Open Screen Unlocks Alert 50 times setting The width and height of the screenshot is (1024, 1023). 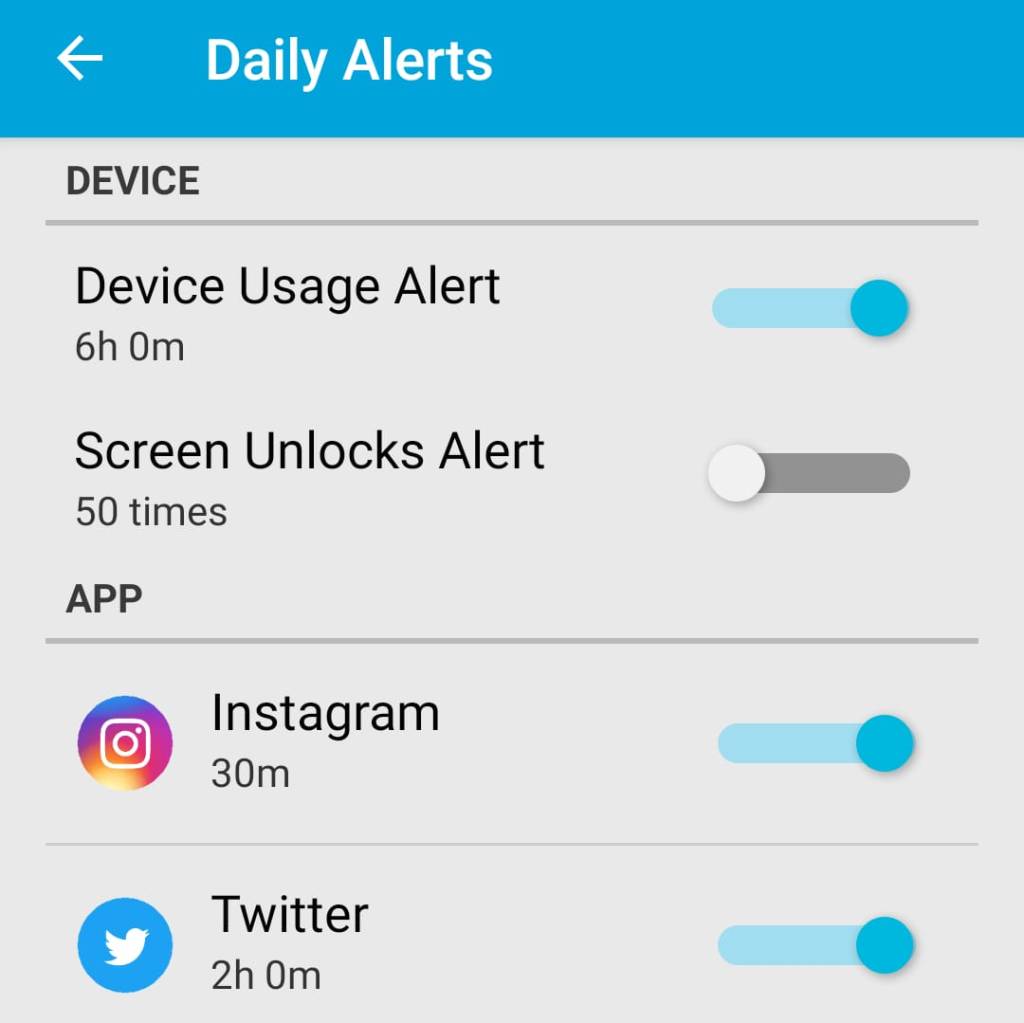[310, 477]
